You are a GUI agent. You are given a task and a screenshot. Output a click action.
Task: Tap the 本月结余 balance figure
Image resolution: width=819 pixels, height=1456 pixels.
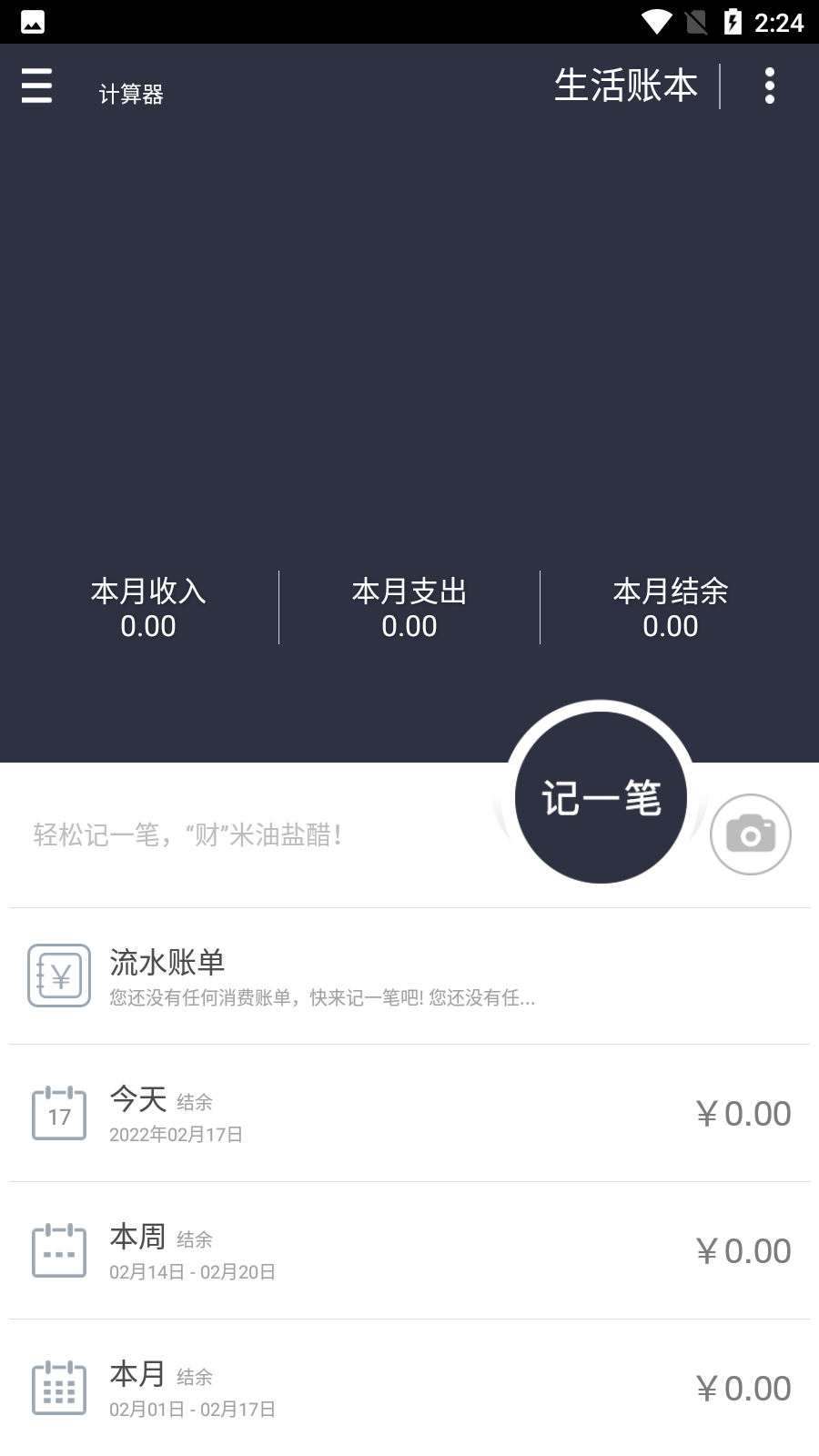pos(669,607)
